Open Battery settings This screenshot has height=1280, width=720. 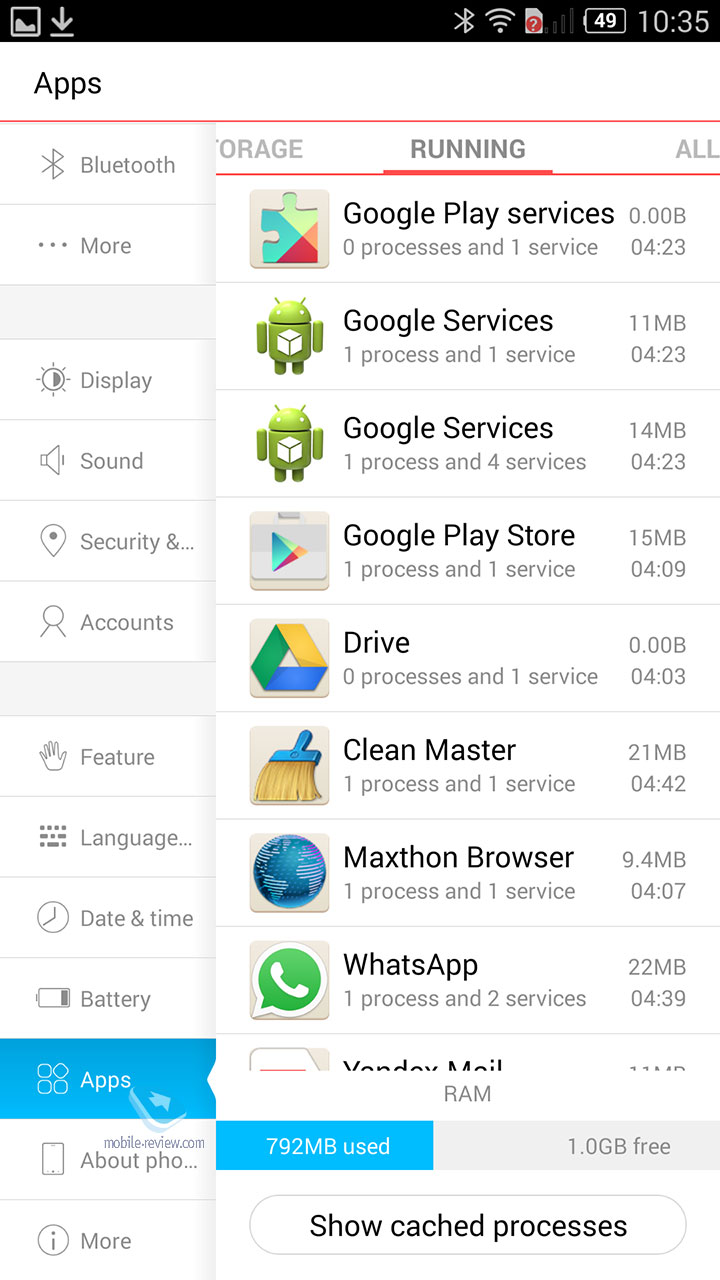click(x=108, y=999)
